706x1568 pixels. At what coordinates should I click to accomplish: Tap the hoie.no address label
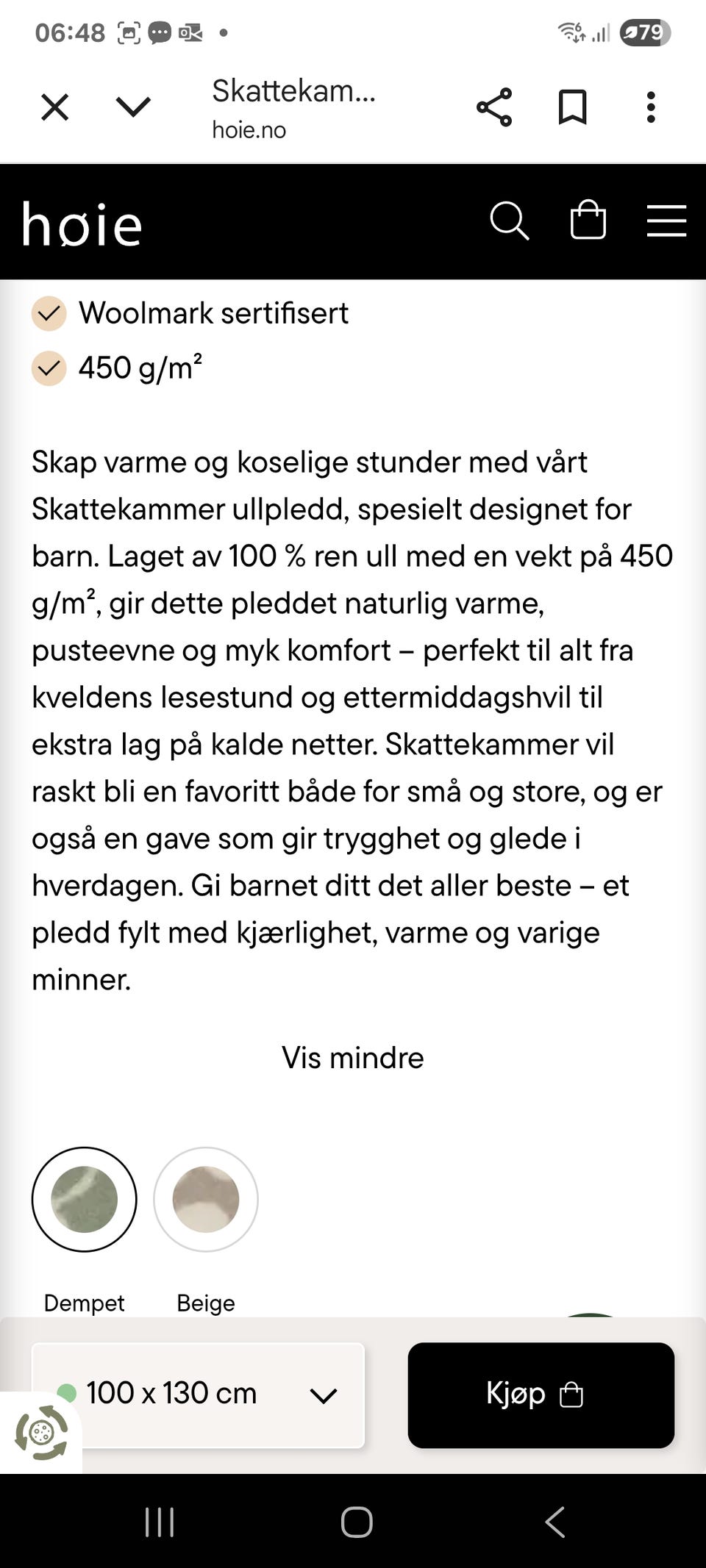pyautogui.click(x=249, y=129)
